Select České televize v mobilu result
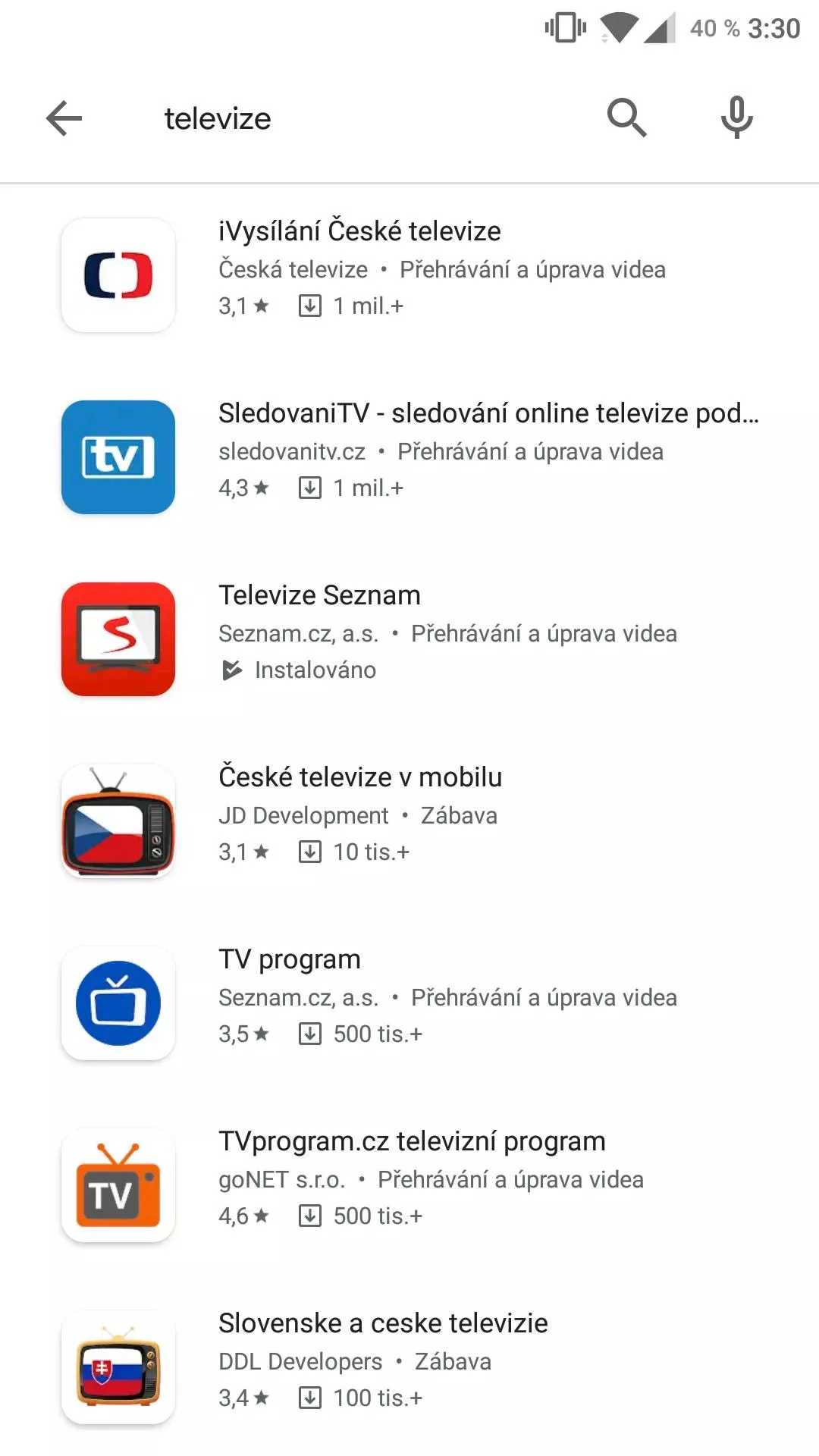The image size is (819, 1456). (x=409, y=821)
